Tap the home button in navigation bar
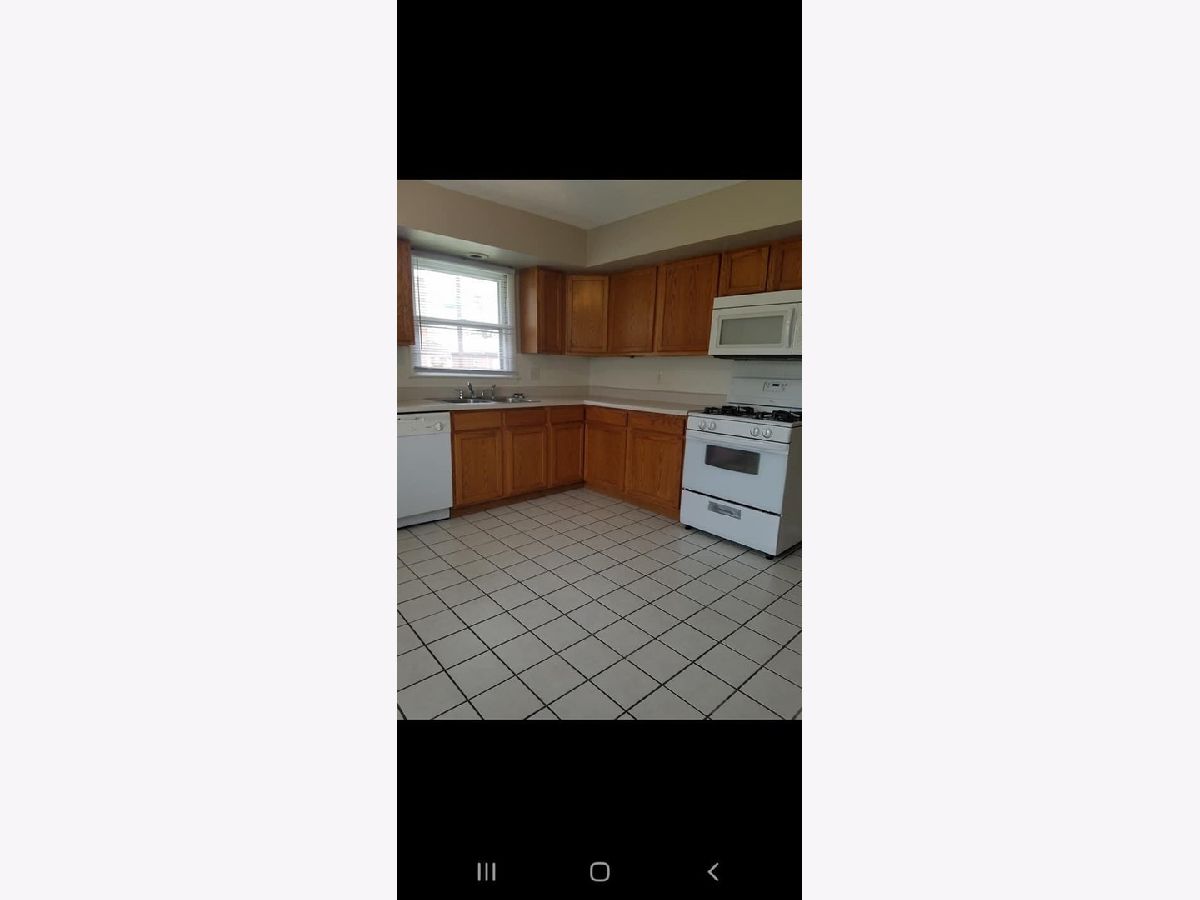The width and height of the screenshot is (1200, 900). [x=599, y=871]
